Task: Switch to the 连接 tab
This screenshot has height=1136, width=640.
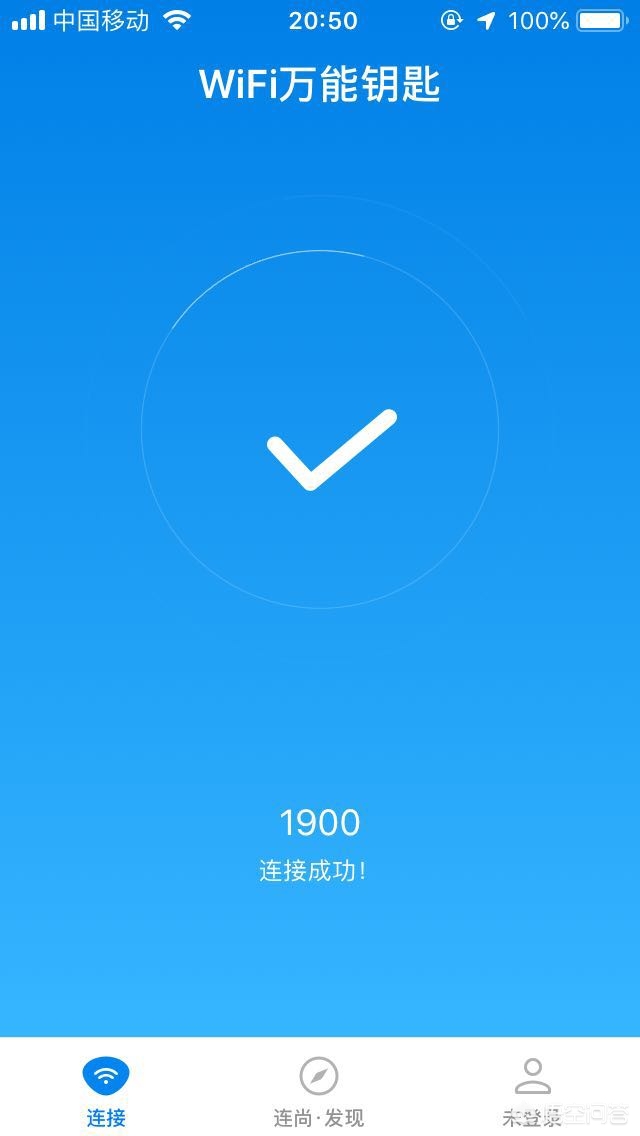Action: click(x=106, y=1091)
